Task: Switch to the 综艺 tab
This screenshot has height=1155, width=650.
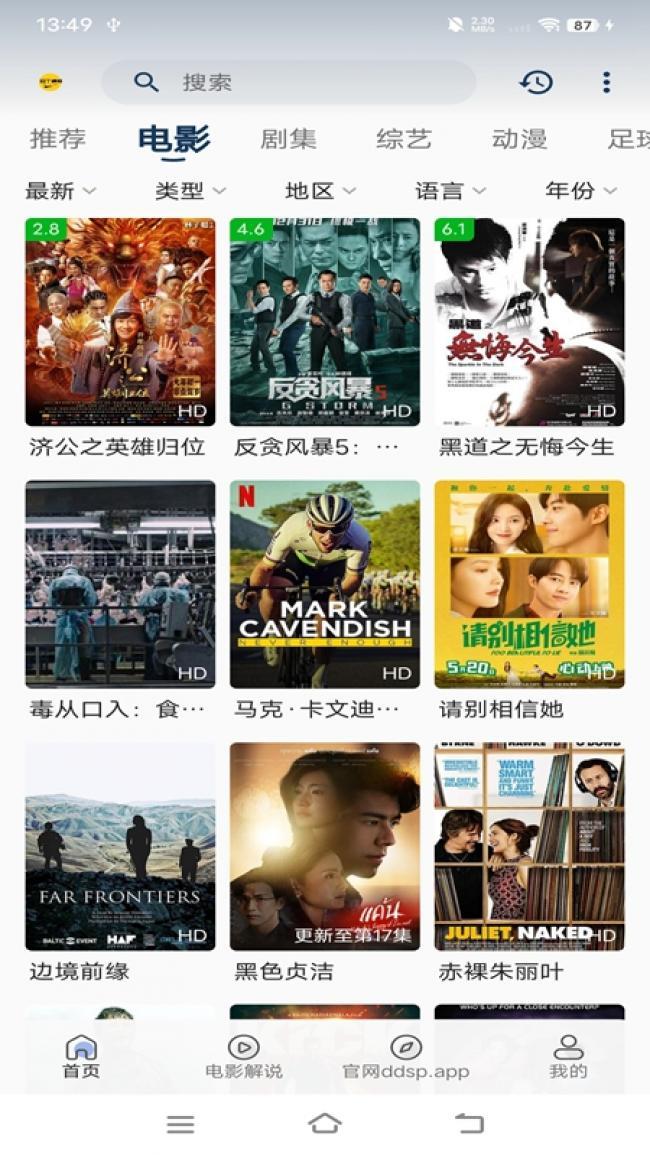Action: tap(404, 138)
